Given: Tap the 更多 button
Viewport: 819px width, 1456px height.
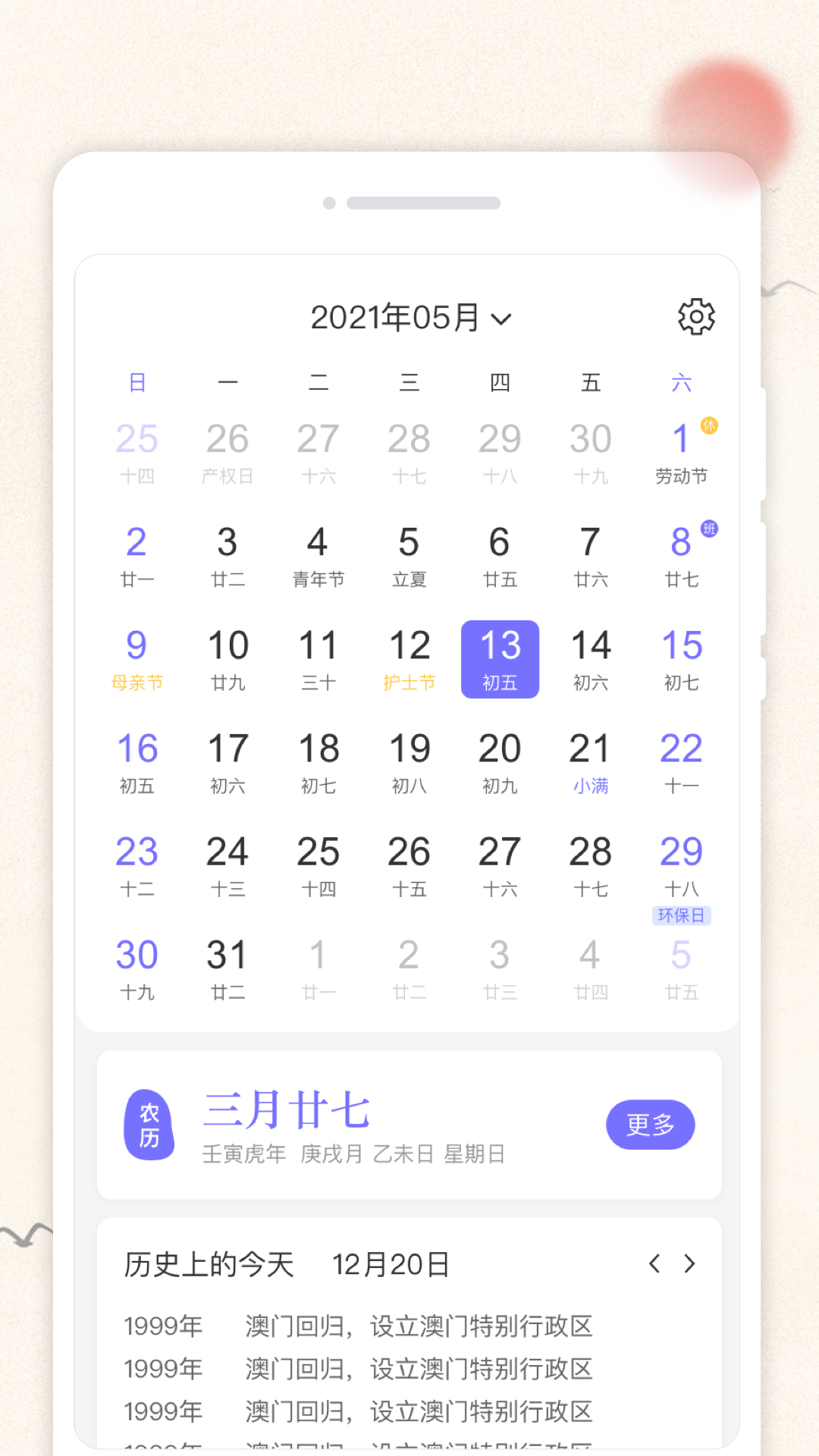Looking at the screenshot, I should [x=651, y=1125].
